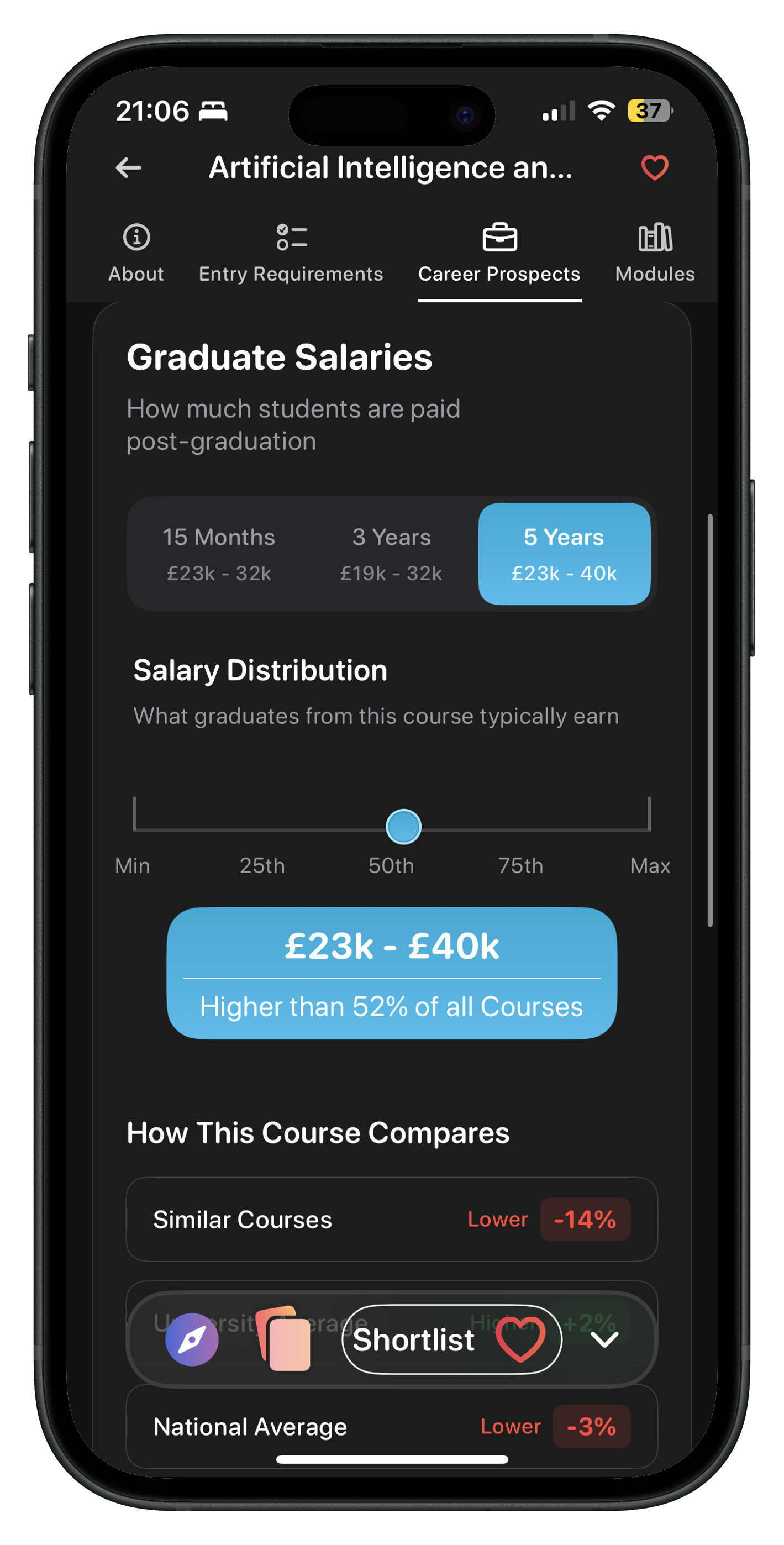This screenshot has height=1545, width=784.
Task: Open the Entry Requirements tab
Action: click(291, 253)
